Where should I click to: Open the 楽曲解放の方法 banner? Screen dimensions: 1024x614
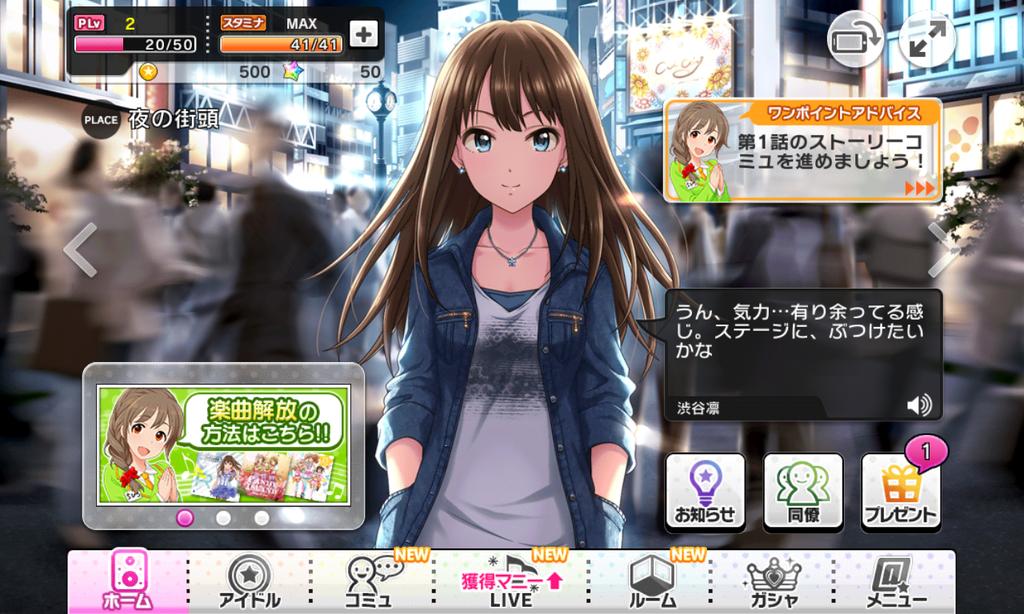[223, 445]
